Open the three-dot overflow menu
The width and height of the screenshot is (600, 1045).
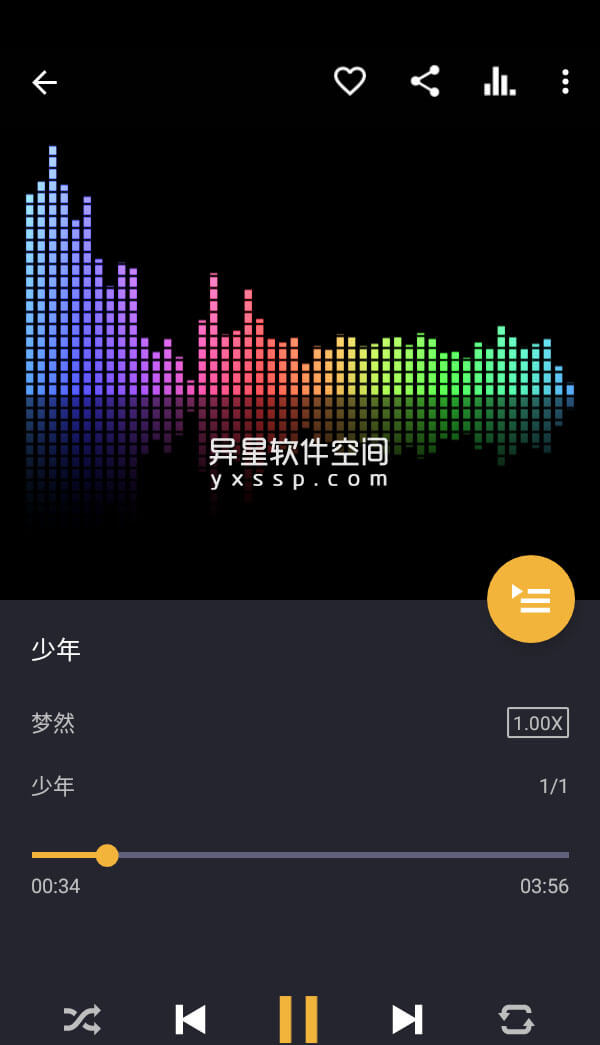pos(565,81)
